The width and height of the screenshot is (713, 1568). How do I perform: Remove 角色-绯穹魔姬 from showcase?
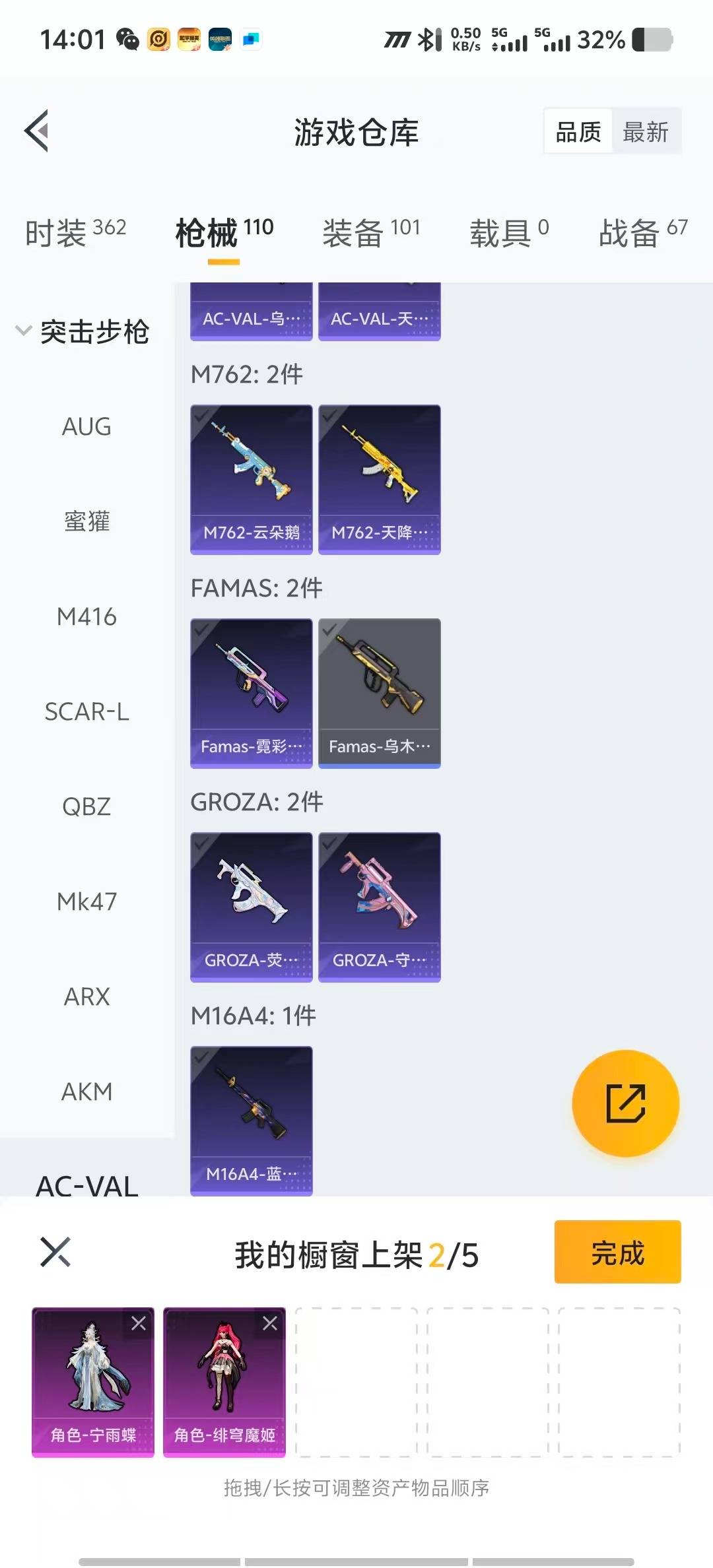tap(270, 1323)
